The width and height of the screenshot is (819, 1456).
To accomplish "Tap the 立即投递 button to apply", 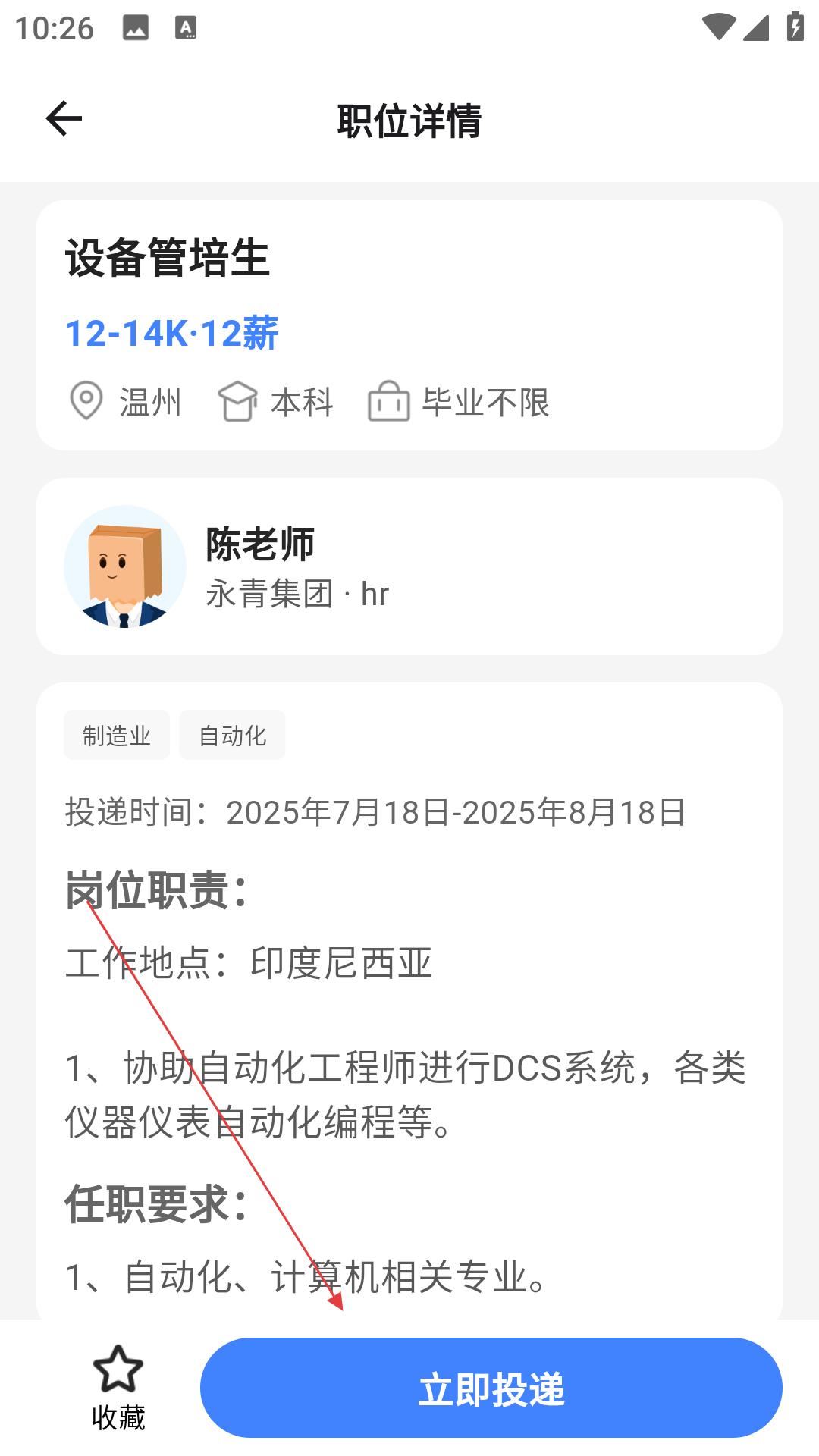I will [x=491, y=1388].
